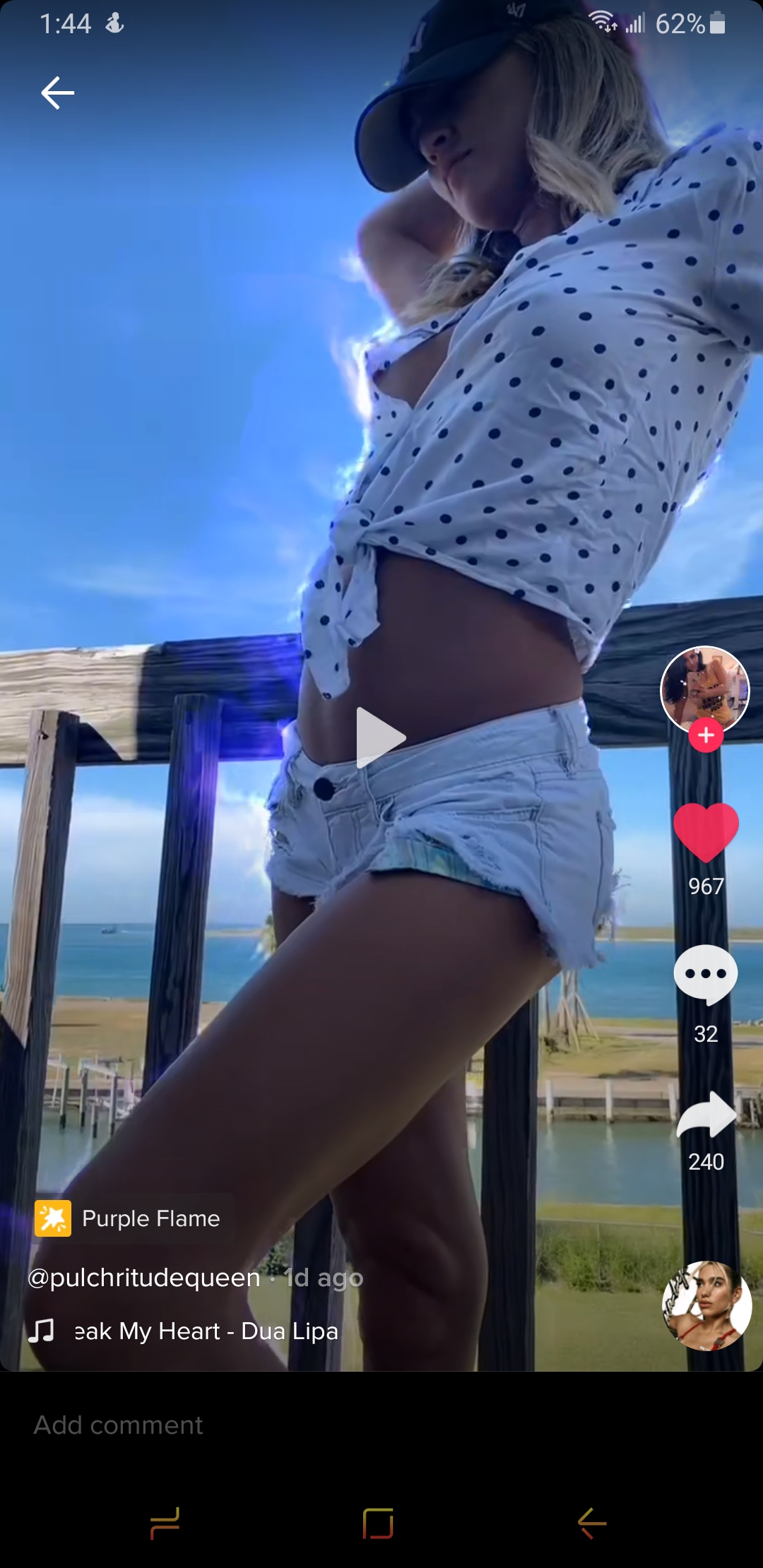Open recent apps from navigation bar

[165, 1524]
